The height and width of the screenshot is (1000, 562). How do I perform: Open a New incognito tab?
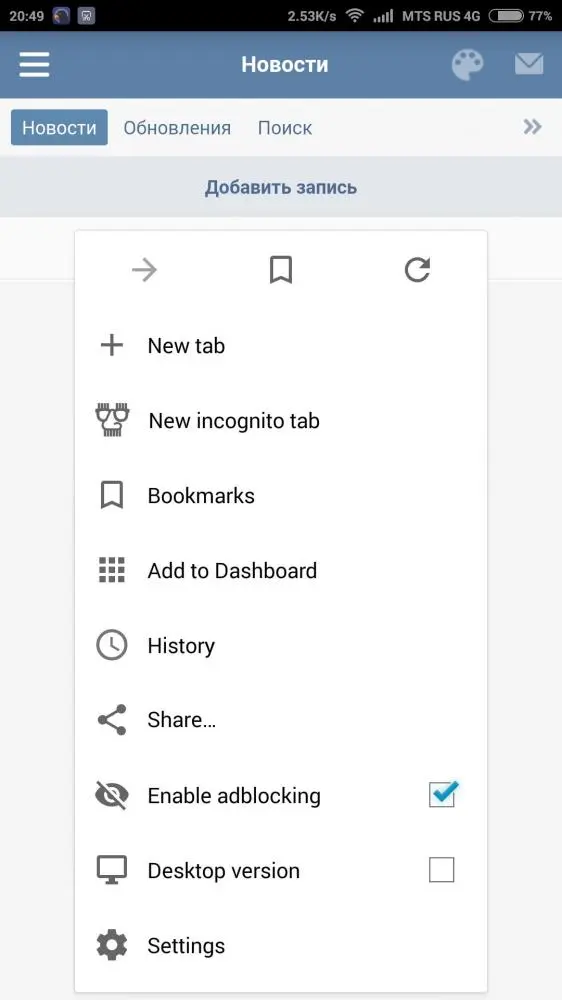point(281,421)
